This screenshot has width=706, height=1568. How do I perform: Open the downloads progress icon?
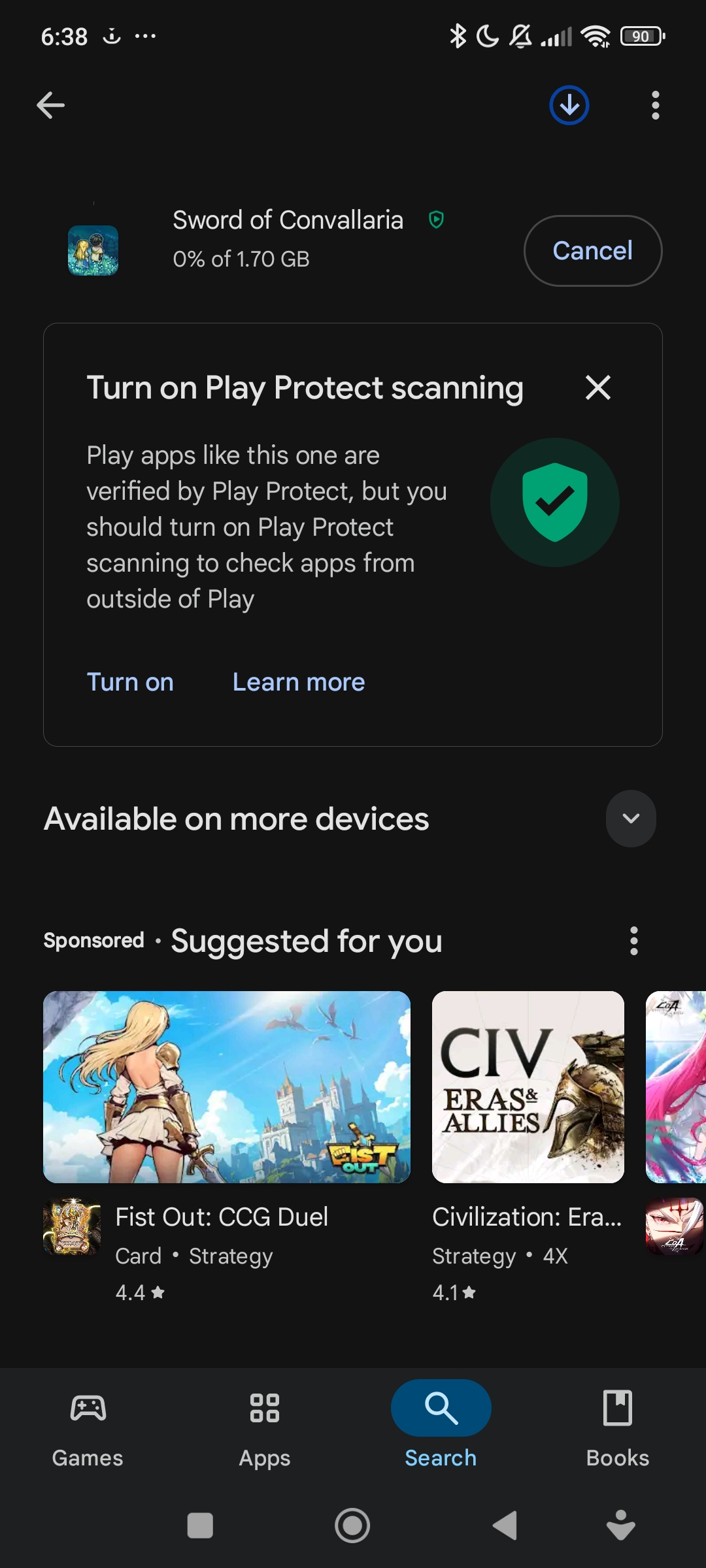(569, 105)
